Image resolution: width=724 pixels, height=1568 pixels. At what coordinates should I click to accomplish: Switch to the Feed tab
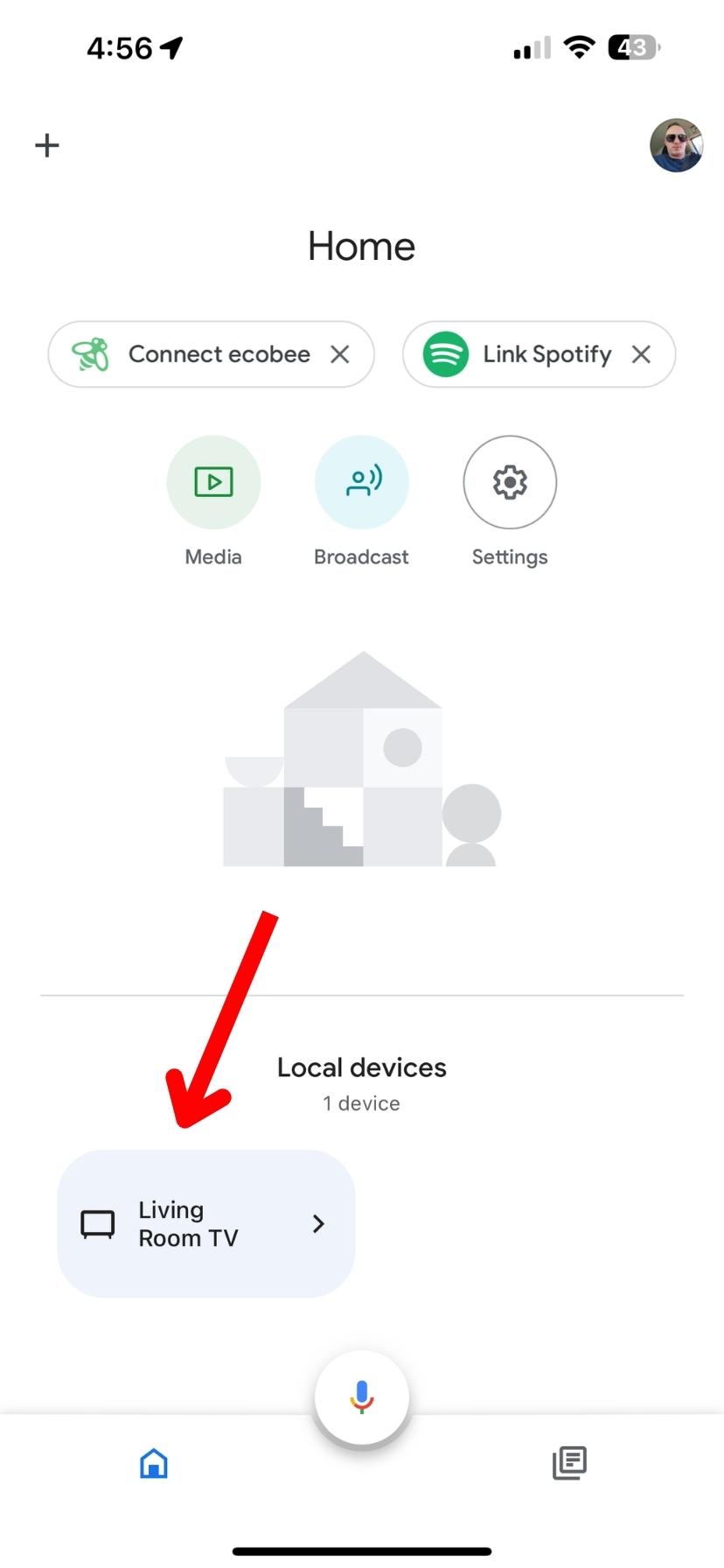[x=569, y=1463]
